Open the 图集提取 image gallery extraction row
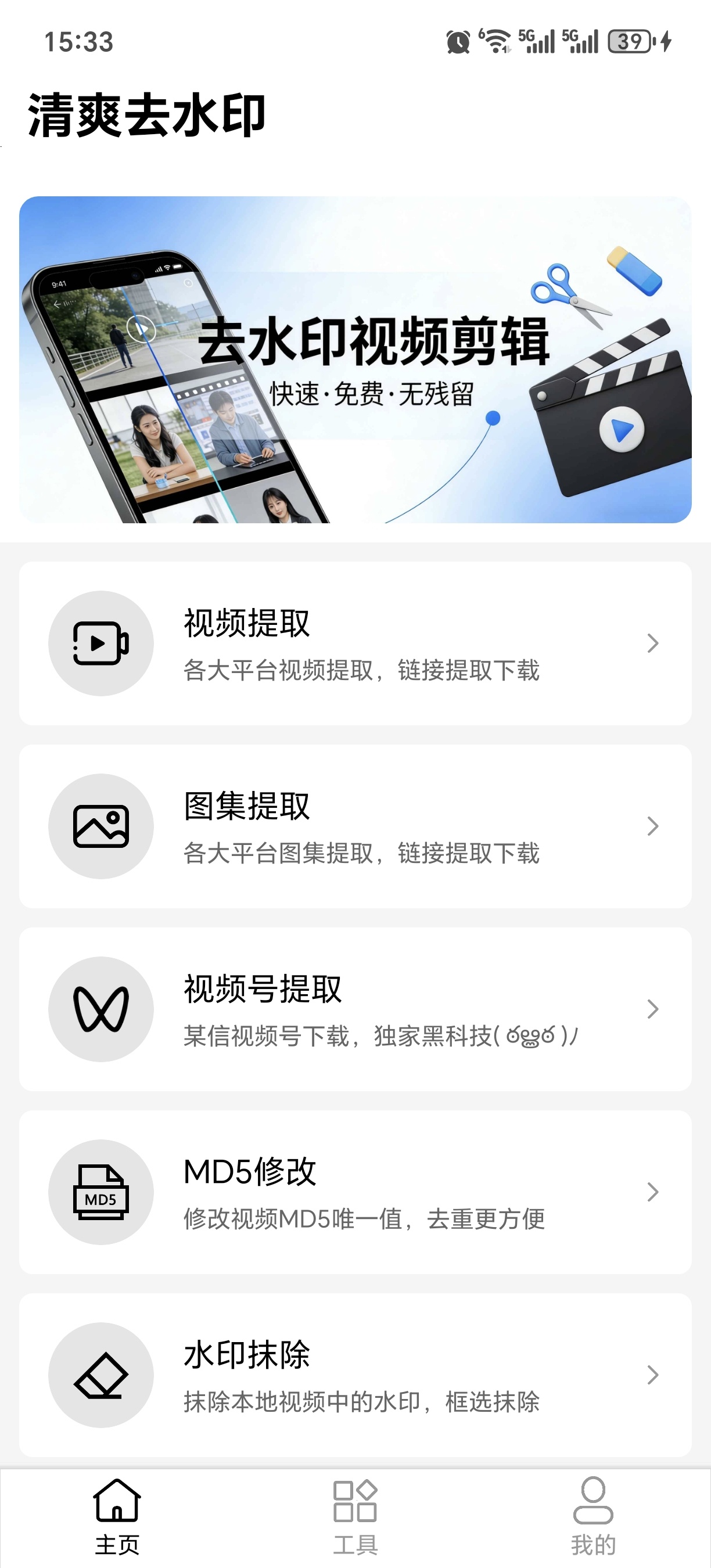The width and height of the screenshot is (711, 1568). (355, 826)
